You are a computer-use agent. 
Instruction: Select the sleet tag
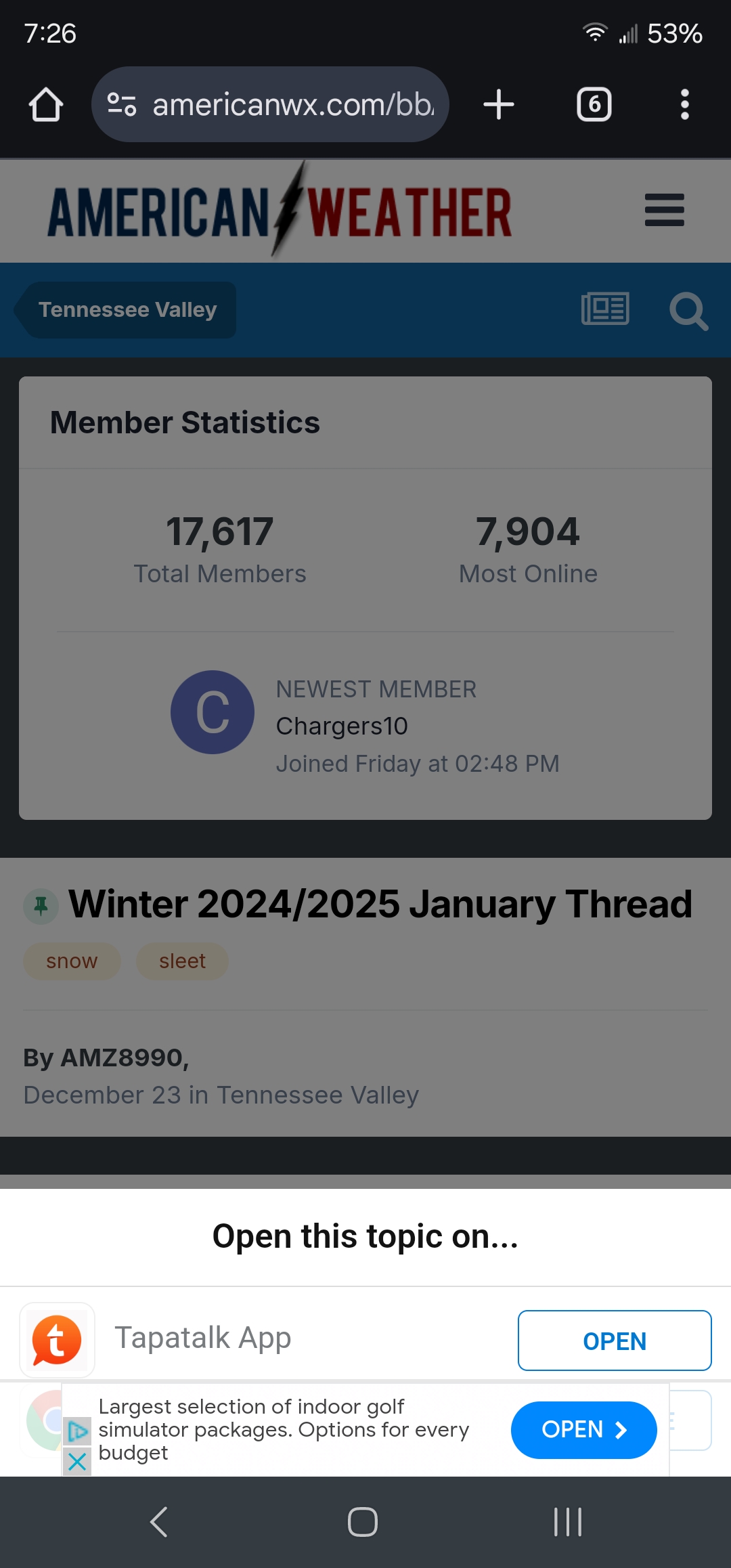pyautogui.click(x=182, y=961)
